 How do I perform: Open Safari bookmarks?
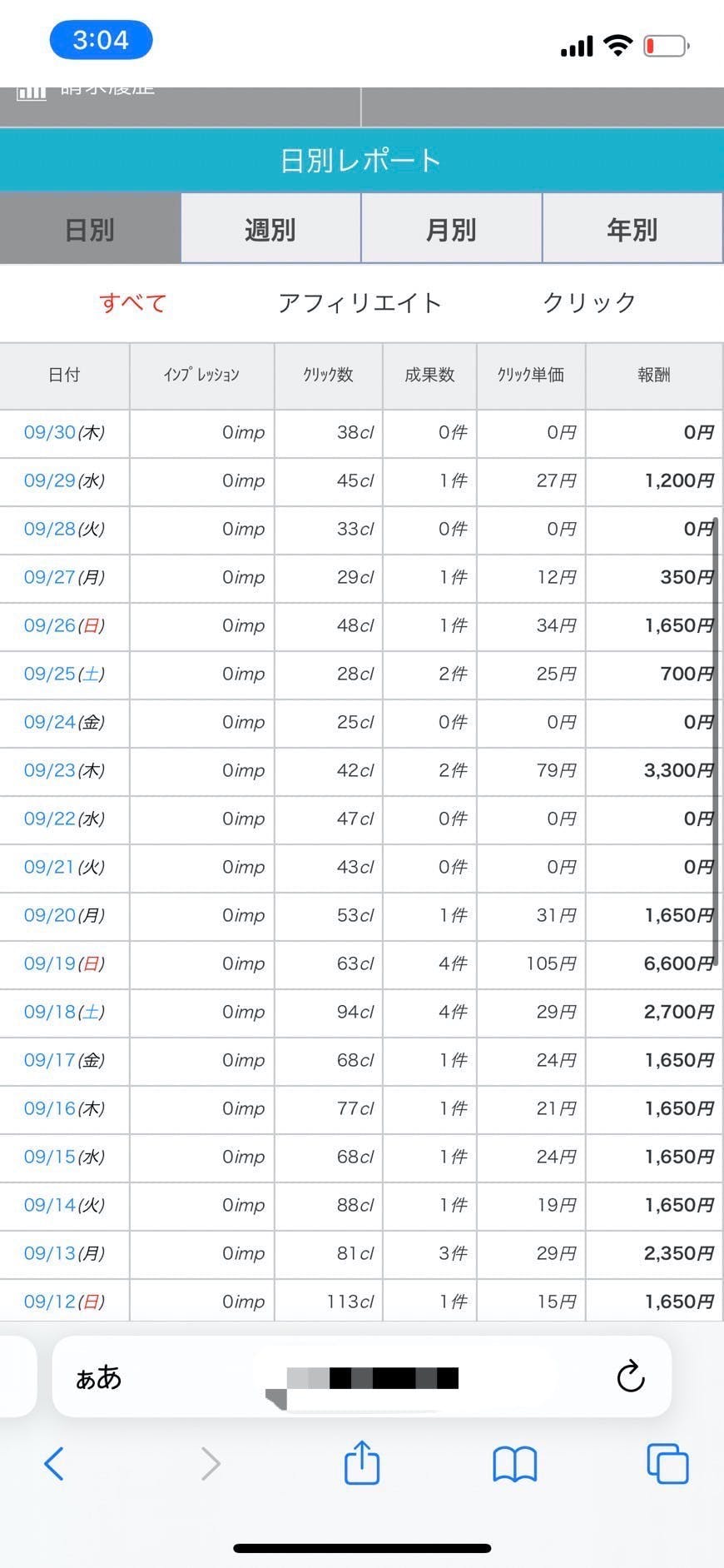pos(514,1463)
